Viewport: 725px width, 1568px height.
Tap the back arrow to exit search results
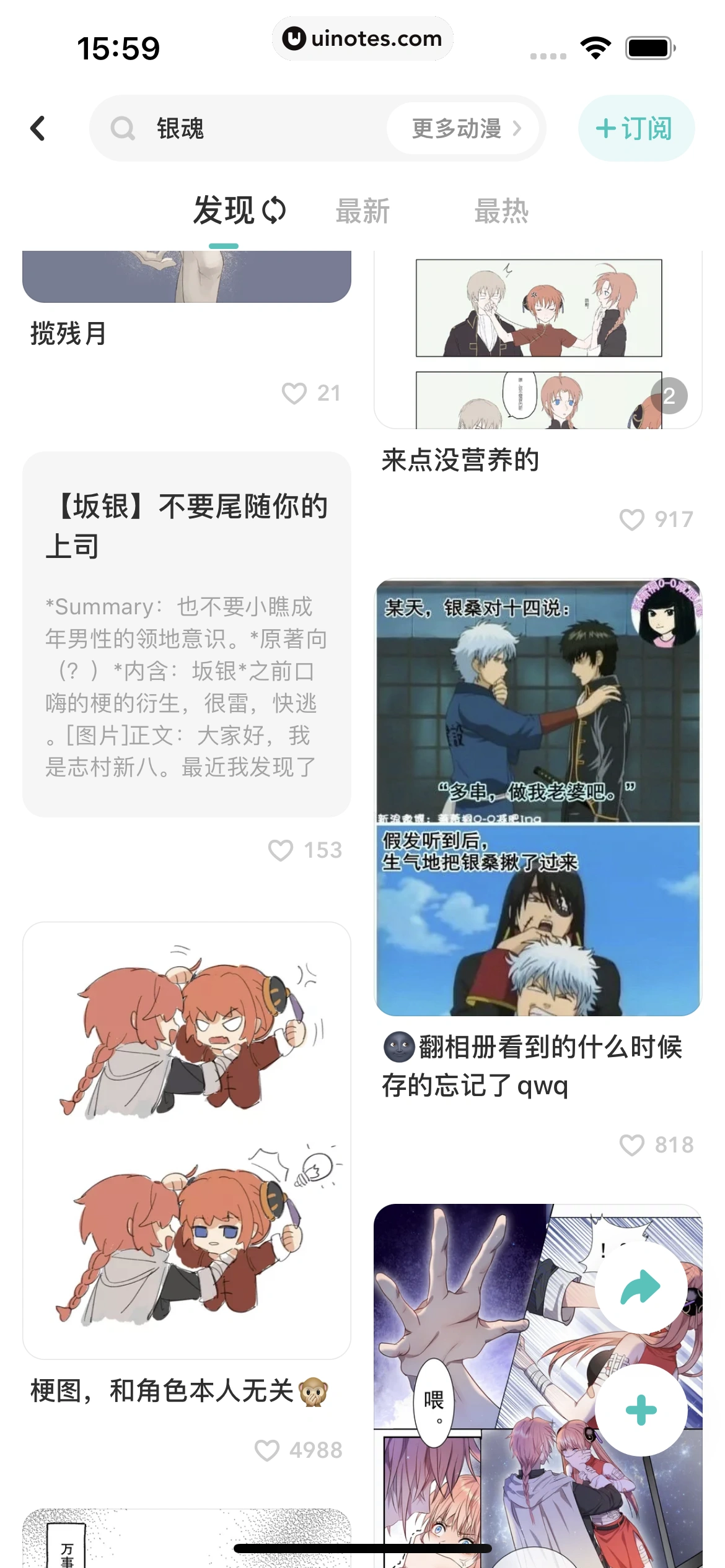[x=38, y=128]
